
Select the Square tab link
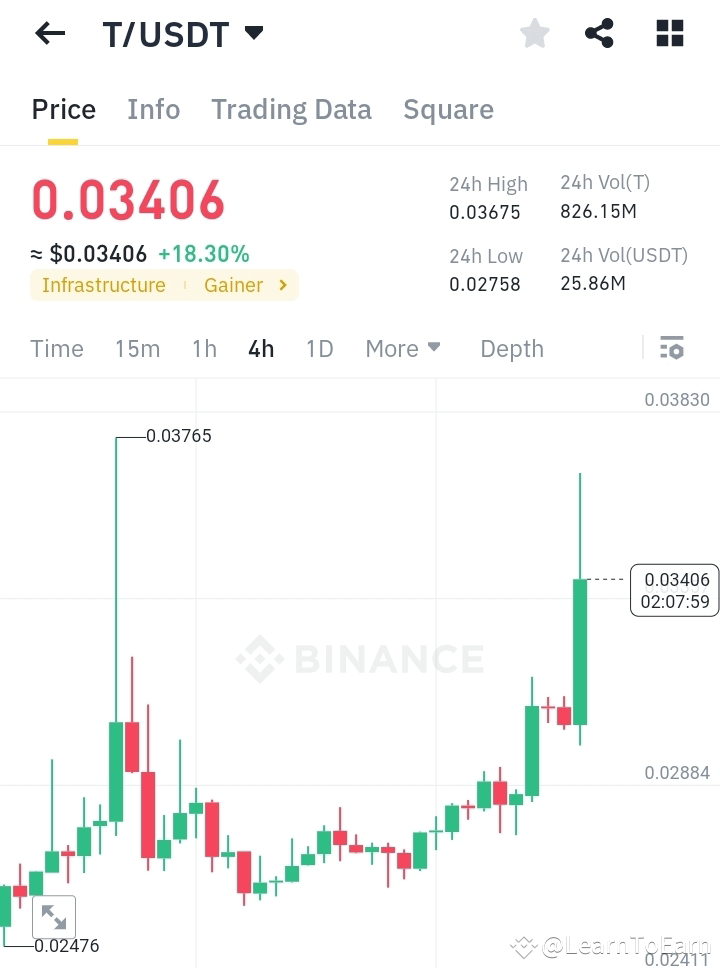448,109
